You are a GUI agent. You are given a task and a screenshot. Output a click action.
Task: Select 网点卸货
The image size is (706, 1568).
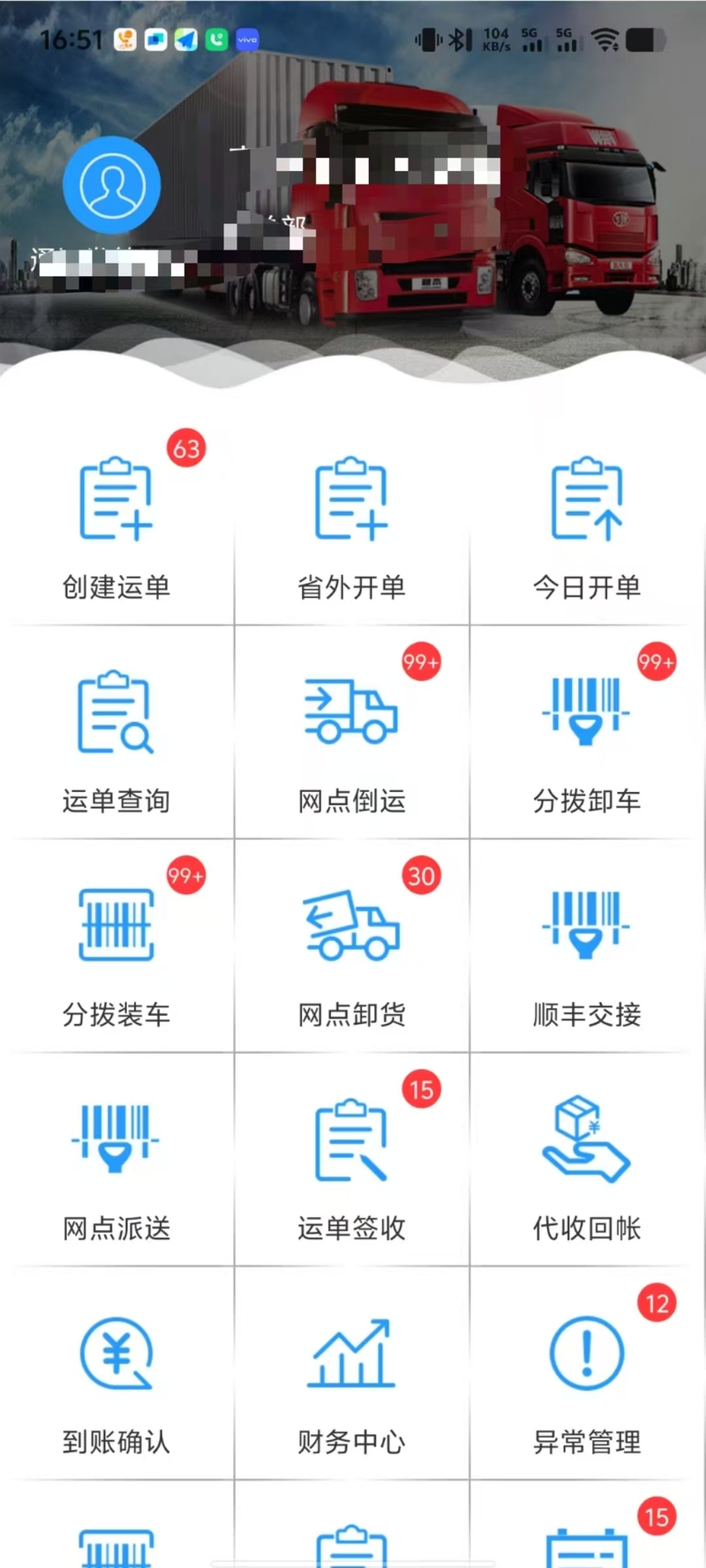(352, 953)
